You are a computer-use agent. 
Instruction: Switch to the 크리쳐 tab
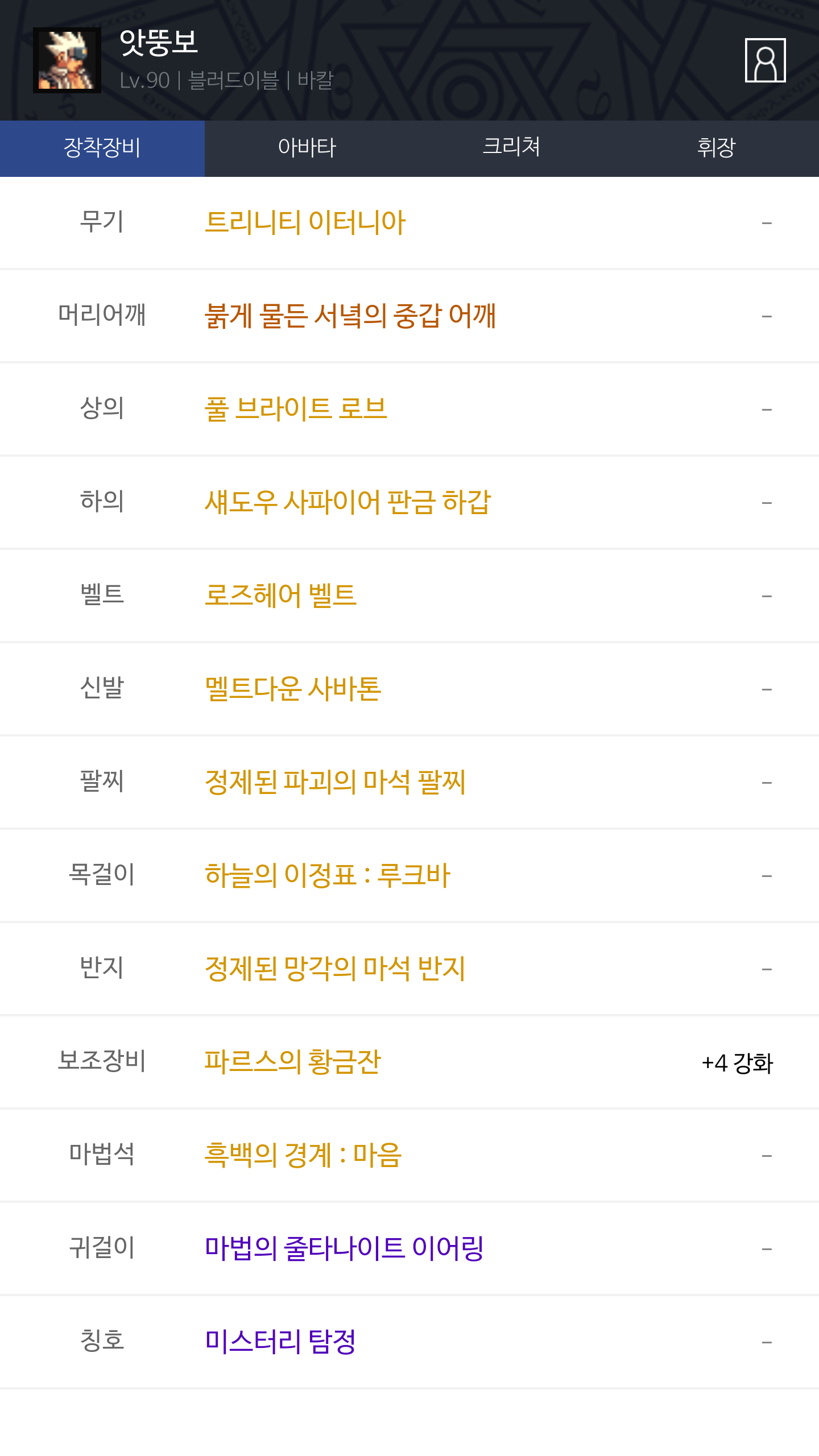pos(512,148)
